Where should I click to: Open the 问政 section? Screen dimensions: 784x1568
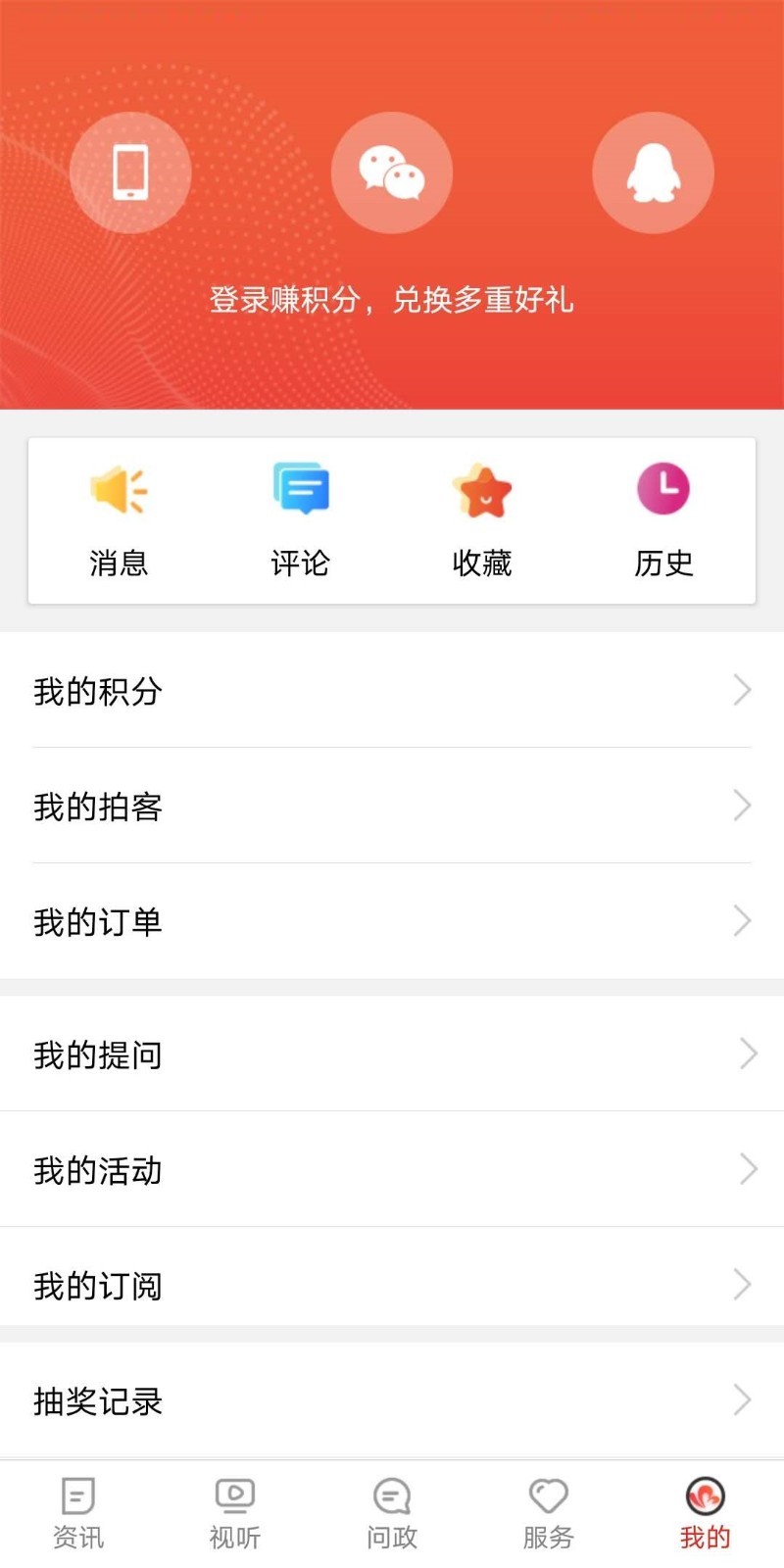point(390,1509)
